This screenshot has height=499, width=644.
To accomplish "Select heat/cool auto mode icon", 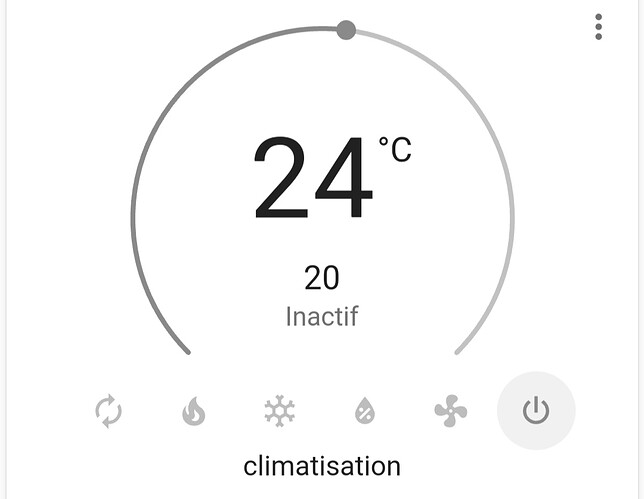I will (x=108, y=411).
